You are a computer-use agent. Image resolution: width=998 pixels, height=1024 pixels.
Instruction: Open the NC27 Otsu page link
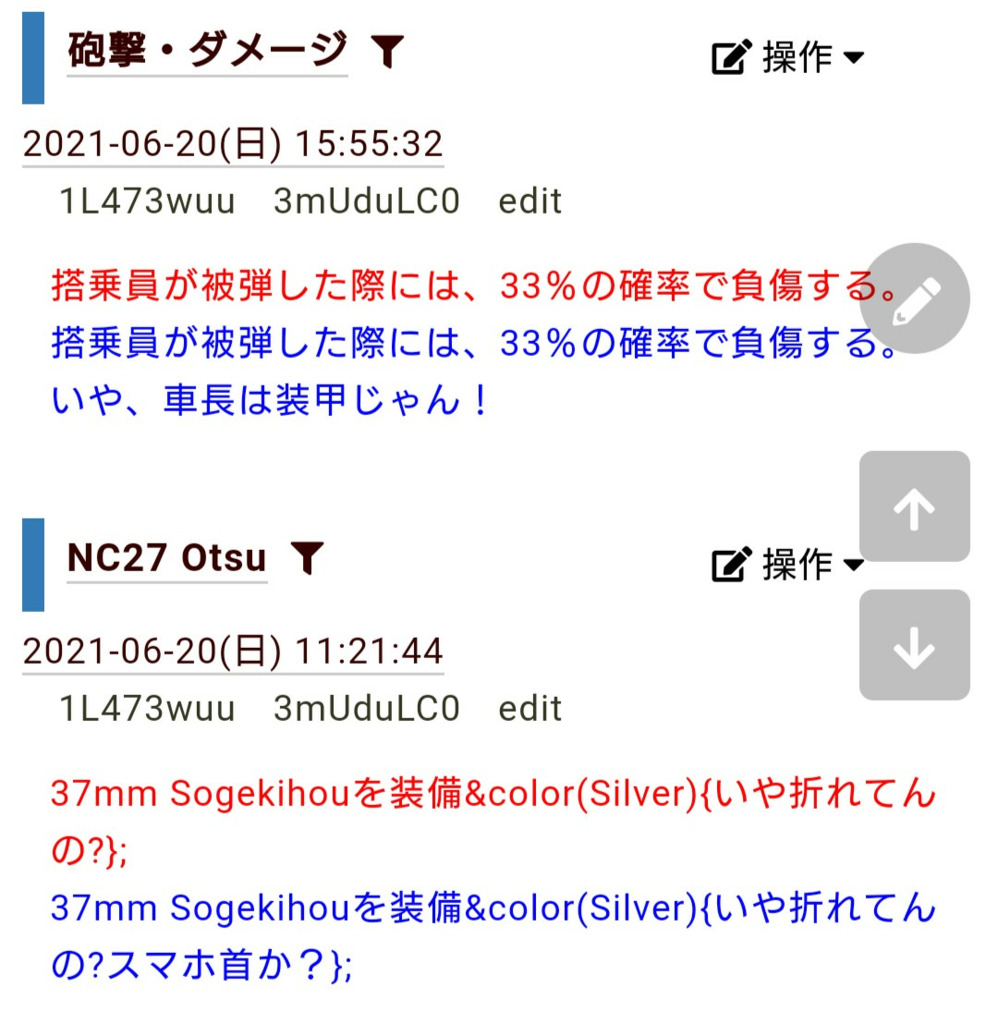[x=167, y=558]
